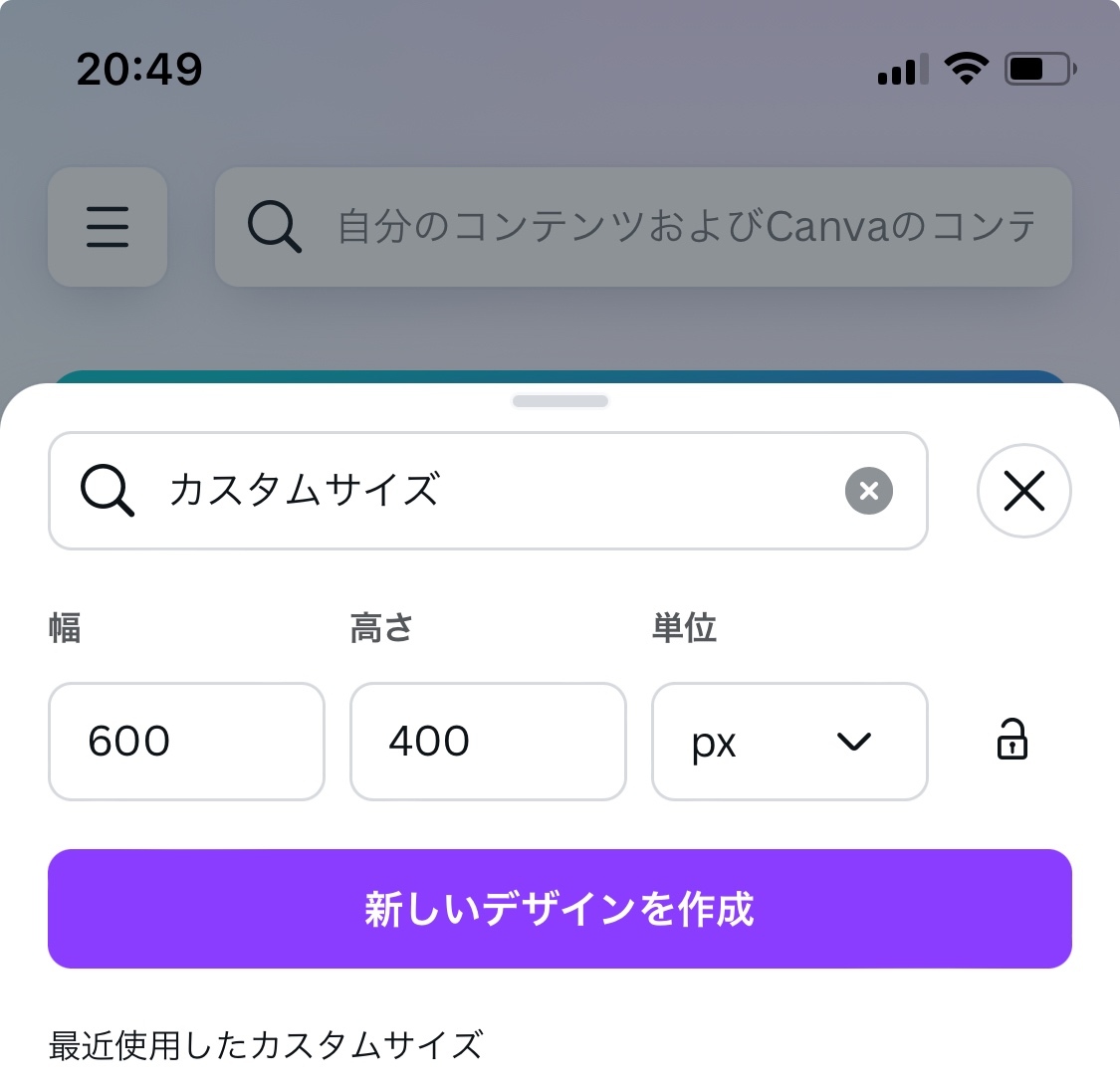Open the hamburger menu

pos(108,227)
